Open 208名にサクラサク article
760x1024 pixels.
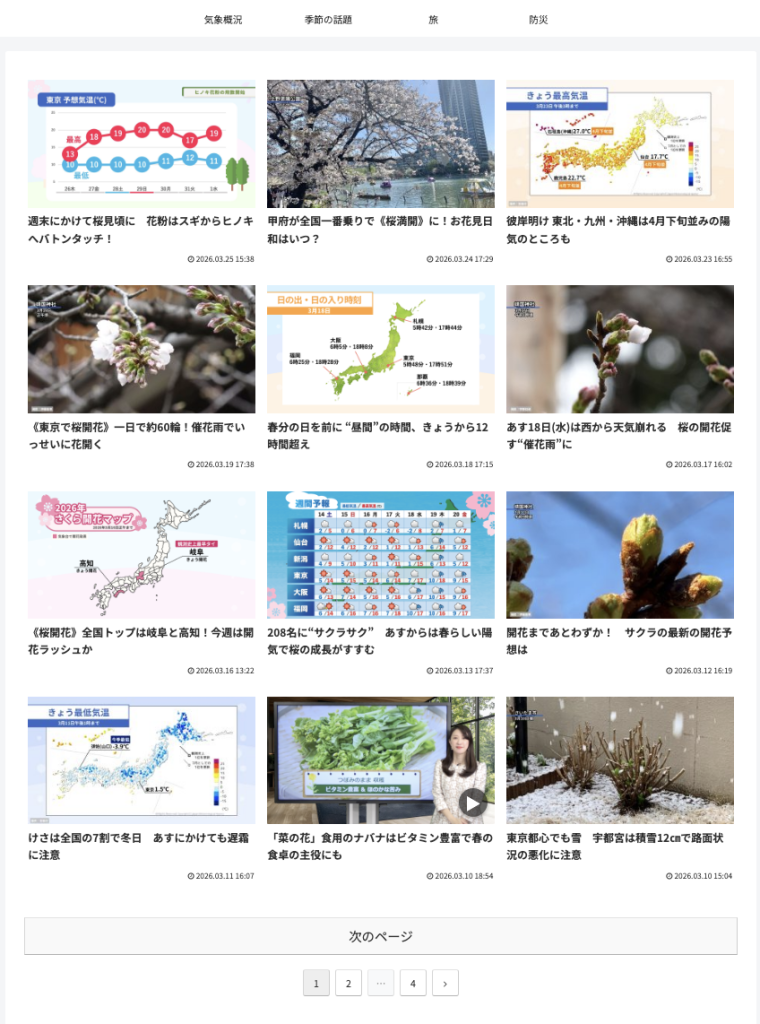380,640
